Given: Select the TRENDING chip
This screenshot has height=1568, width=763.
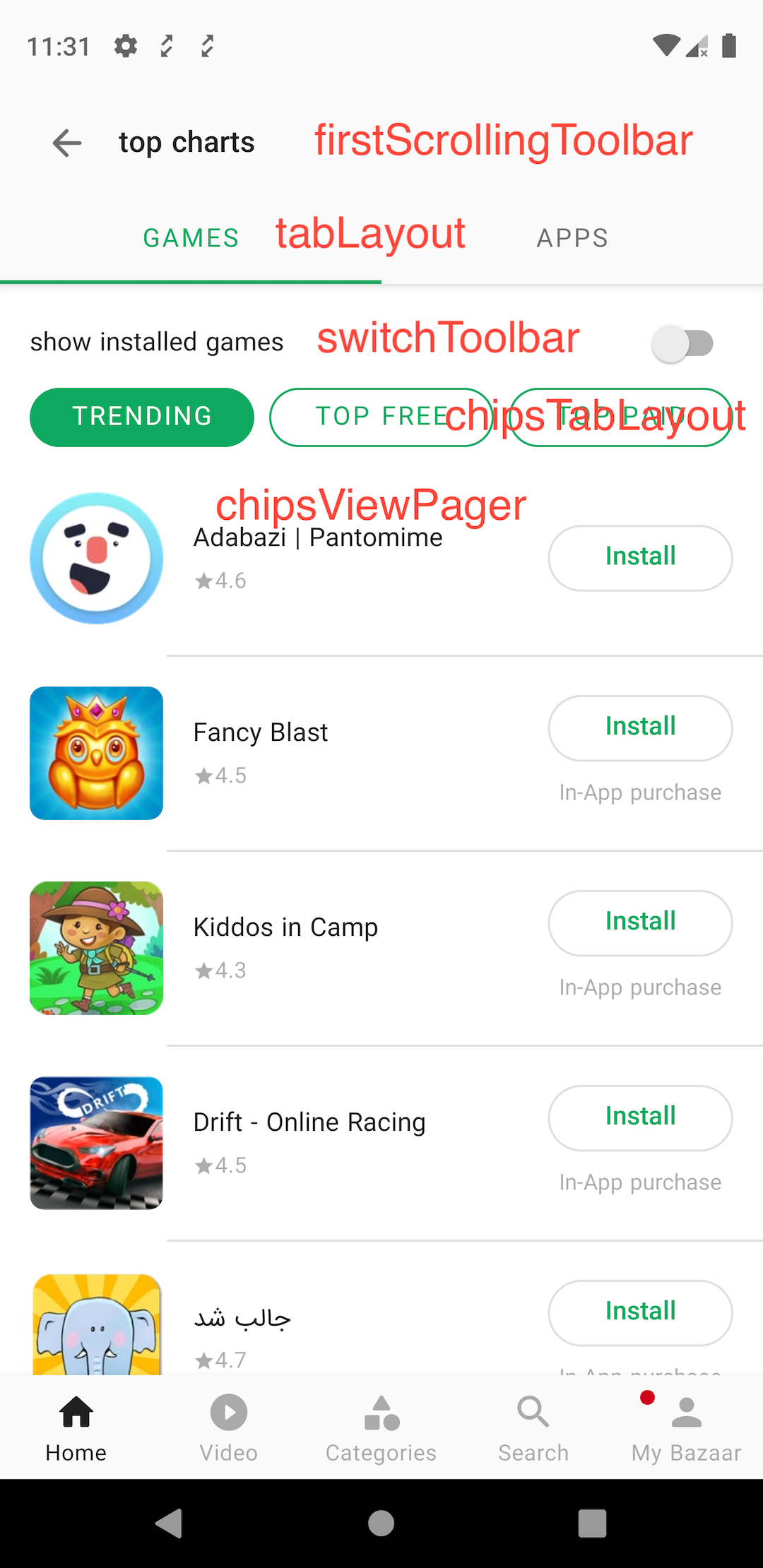Looking at the screenshot, I should click(x=142, y=417).
